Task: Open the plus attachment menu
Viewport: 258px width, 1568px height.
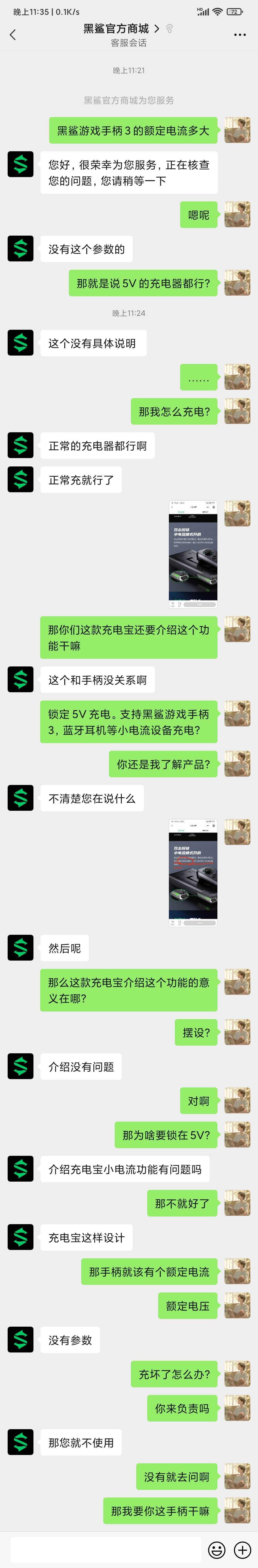Action: point(242,1550)
